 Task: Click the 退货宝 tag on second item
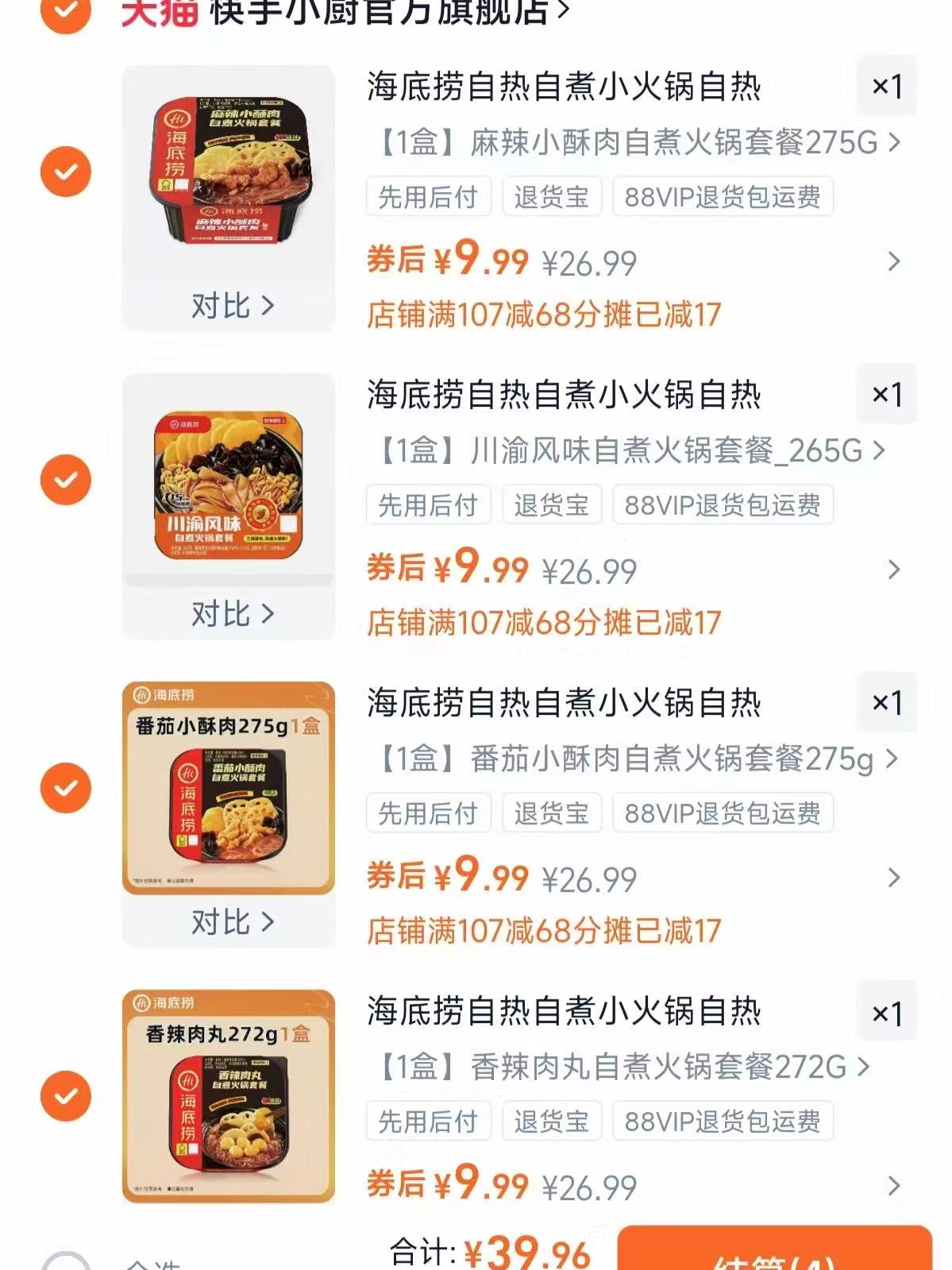point(553,505)
